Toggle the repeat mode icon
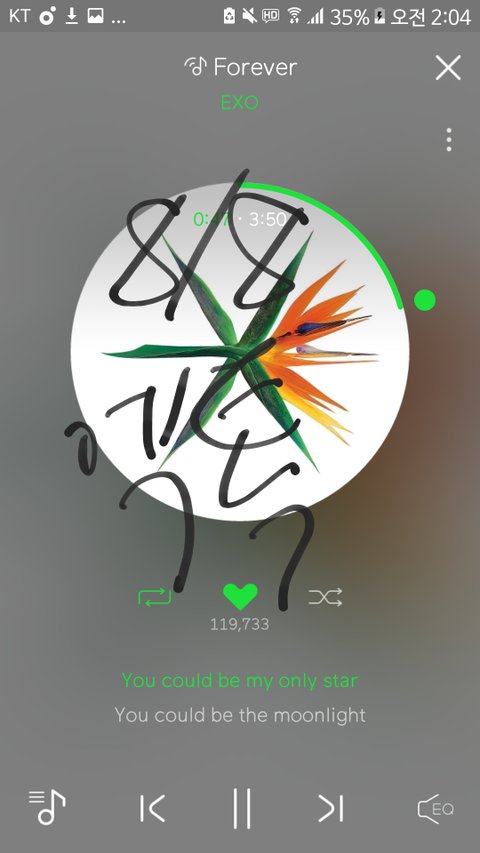 [155, 597]
